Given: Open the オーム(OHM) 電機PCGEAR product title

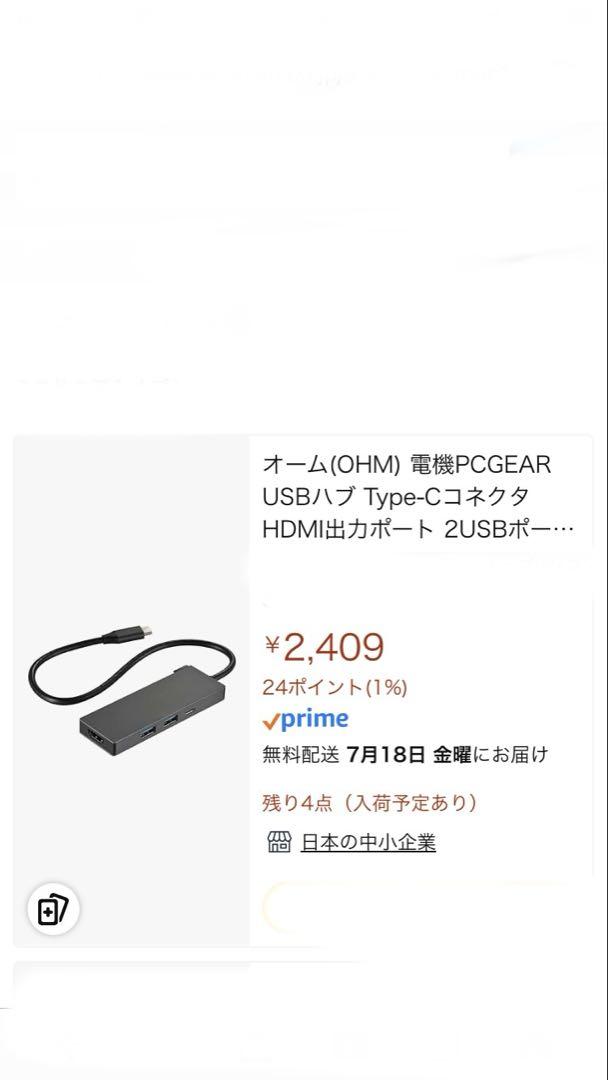Looking at the screenshot, I should 417,497.
